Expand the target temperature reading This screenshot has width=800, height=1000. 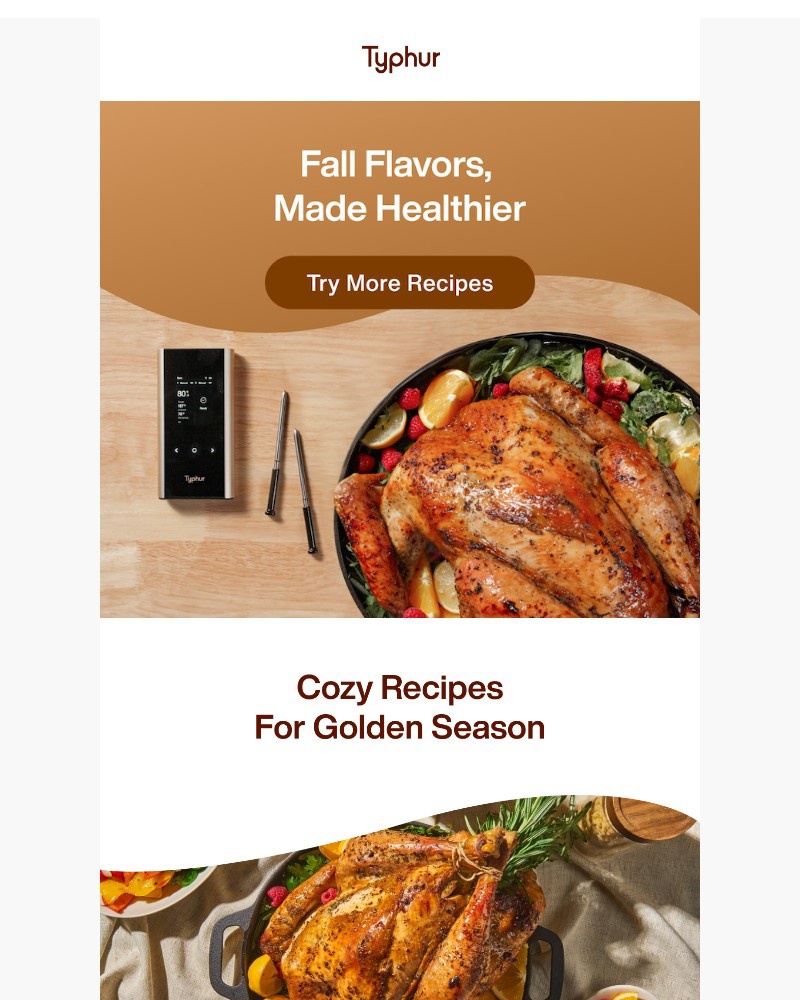(181, 406)
